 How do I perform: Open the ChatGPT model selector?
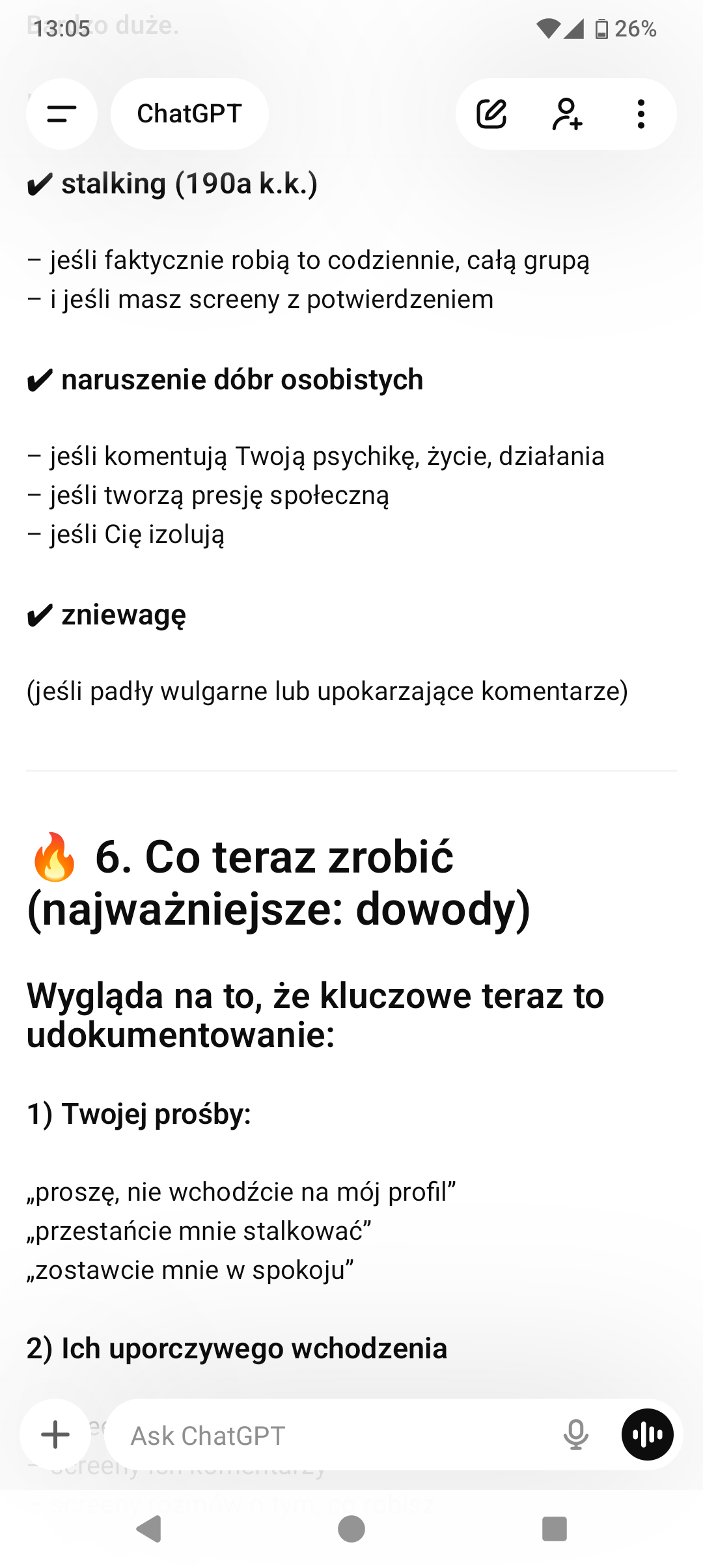click(189, 114)
